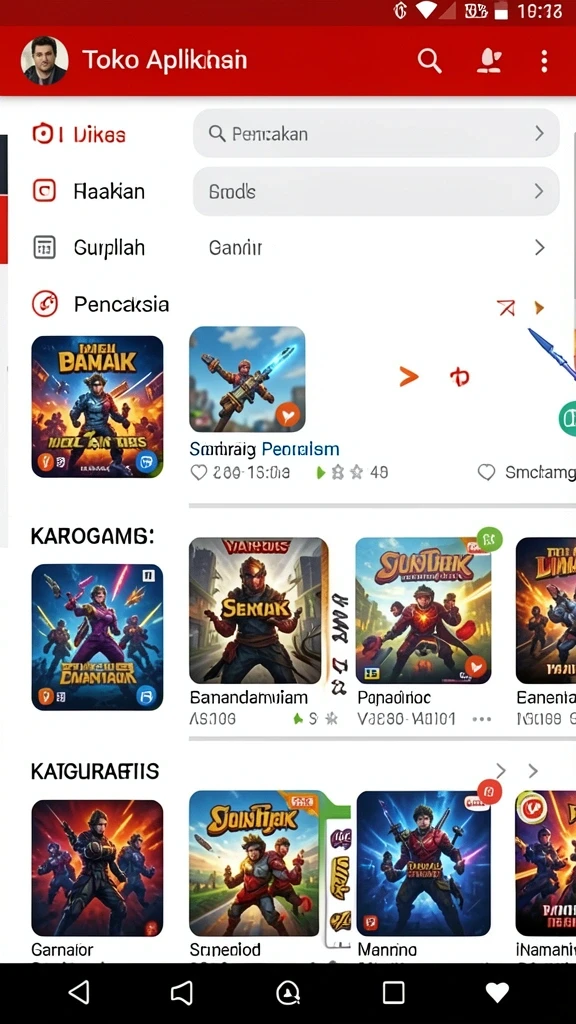Open the Gurpllah menu row
This screenshot has height=1024, width=576.
pos(90,248)
